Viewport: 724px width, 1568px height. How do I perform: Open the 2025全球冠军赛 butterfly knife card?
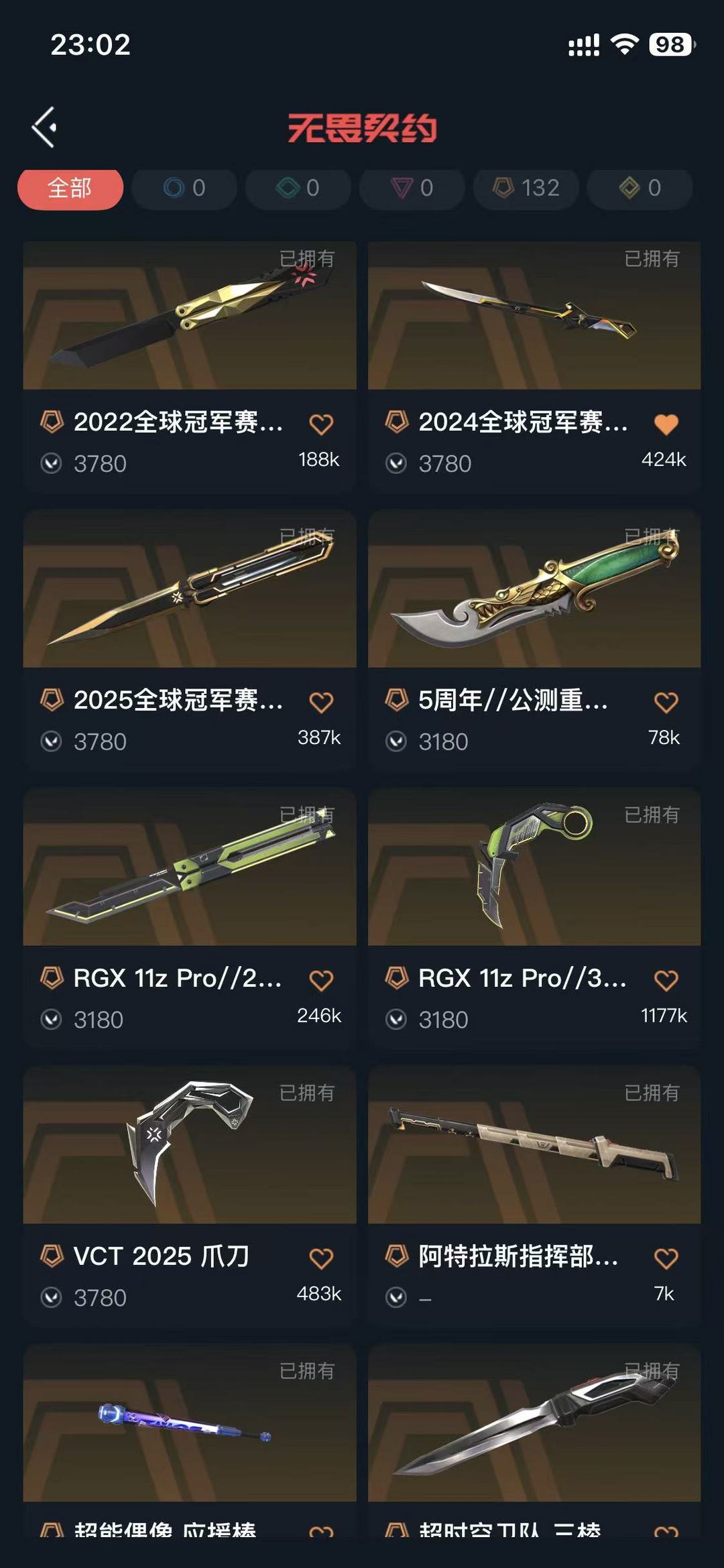[190, 590]
